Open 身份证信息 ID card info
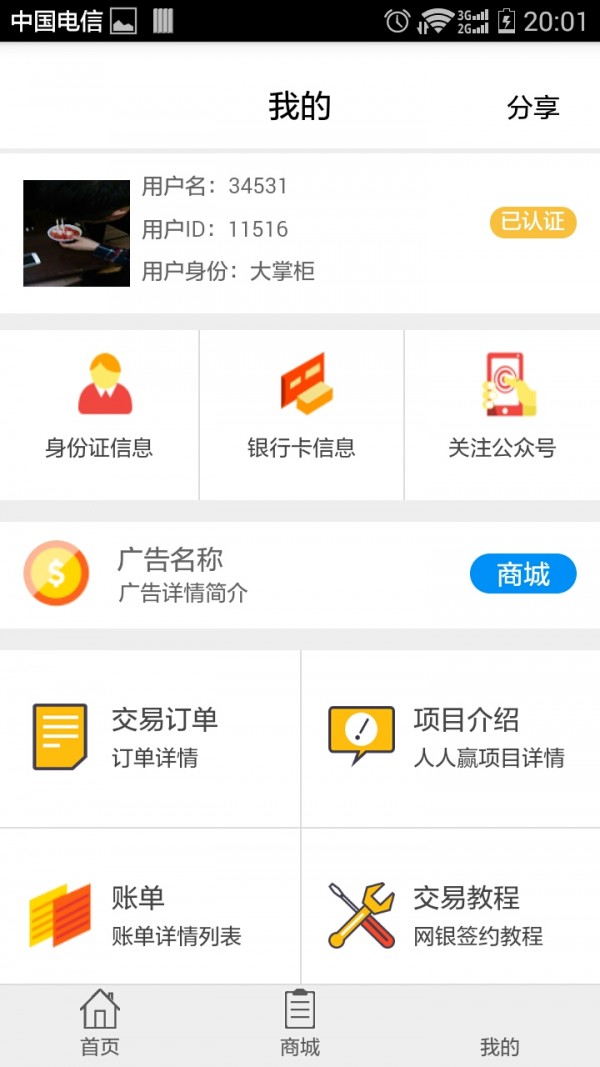 [99, 413]
